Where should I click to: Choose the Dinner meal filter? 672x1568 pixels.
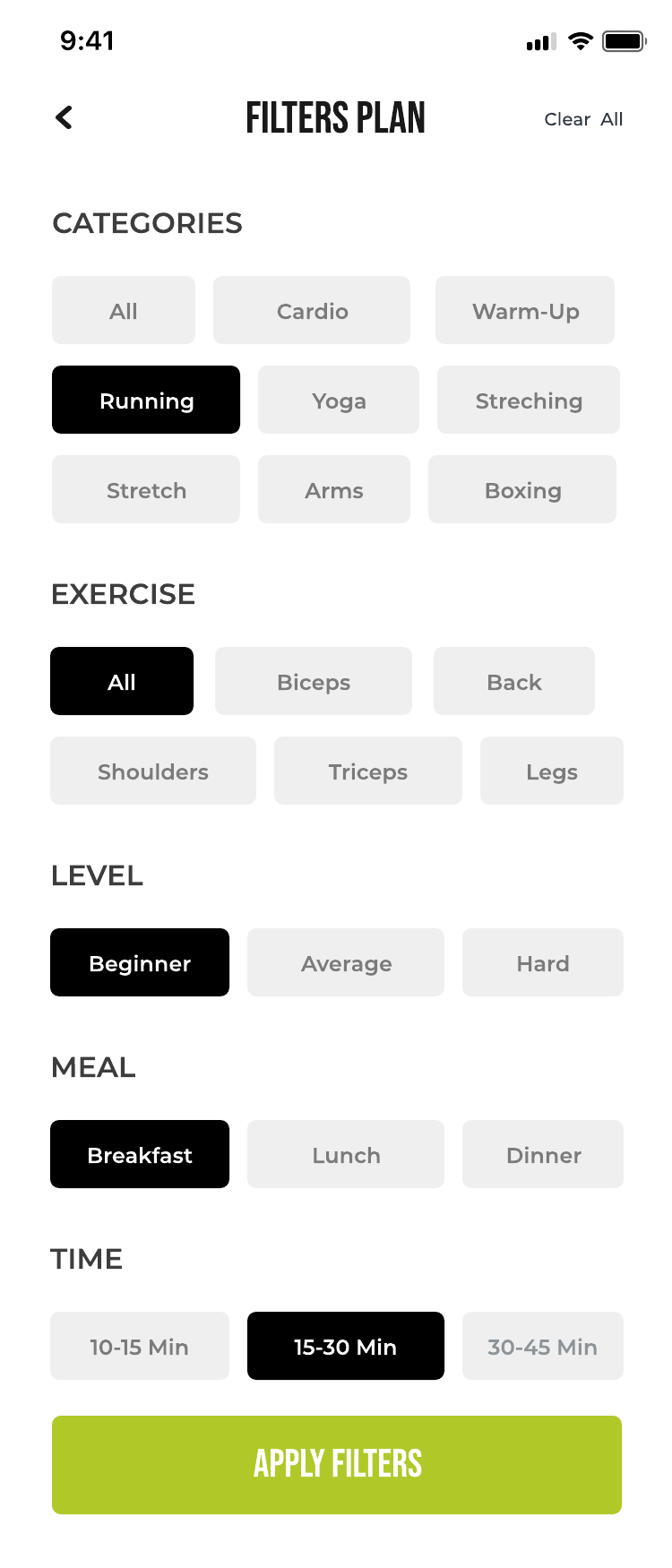coord(543,1155)
